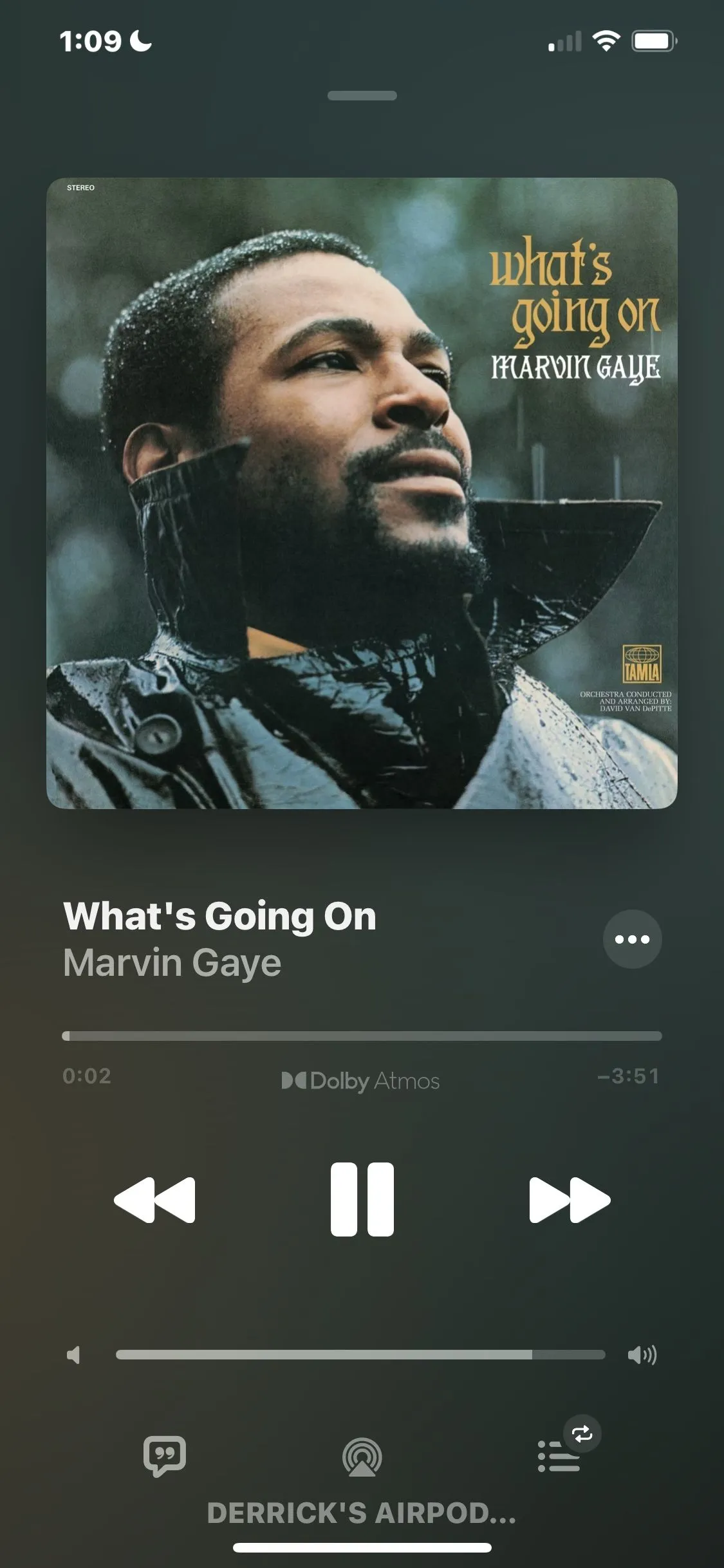This screenshot has width=724, height=1568.
Task: Pause the current song
Action: (x=362, y=1199)
